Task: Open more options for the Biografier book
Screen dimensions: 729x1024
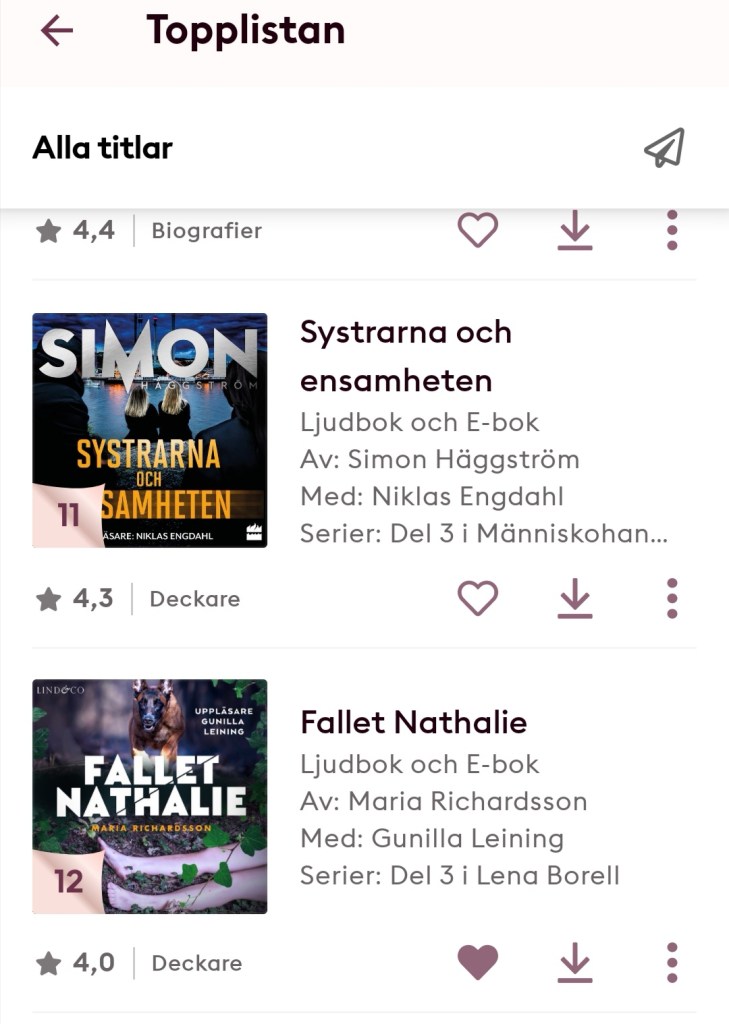Action: pyautogui.click(x=672, y=231)
